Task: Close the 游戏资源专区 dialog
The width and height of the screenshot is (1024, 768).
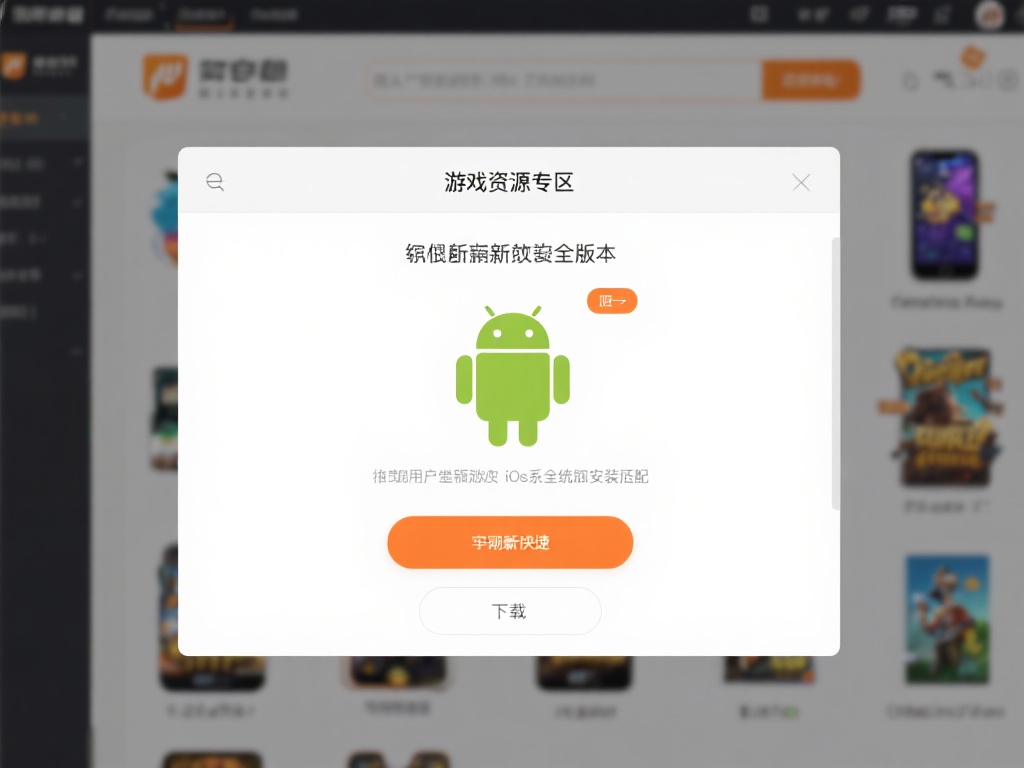Action: coord(801,182)
